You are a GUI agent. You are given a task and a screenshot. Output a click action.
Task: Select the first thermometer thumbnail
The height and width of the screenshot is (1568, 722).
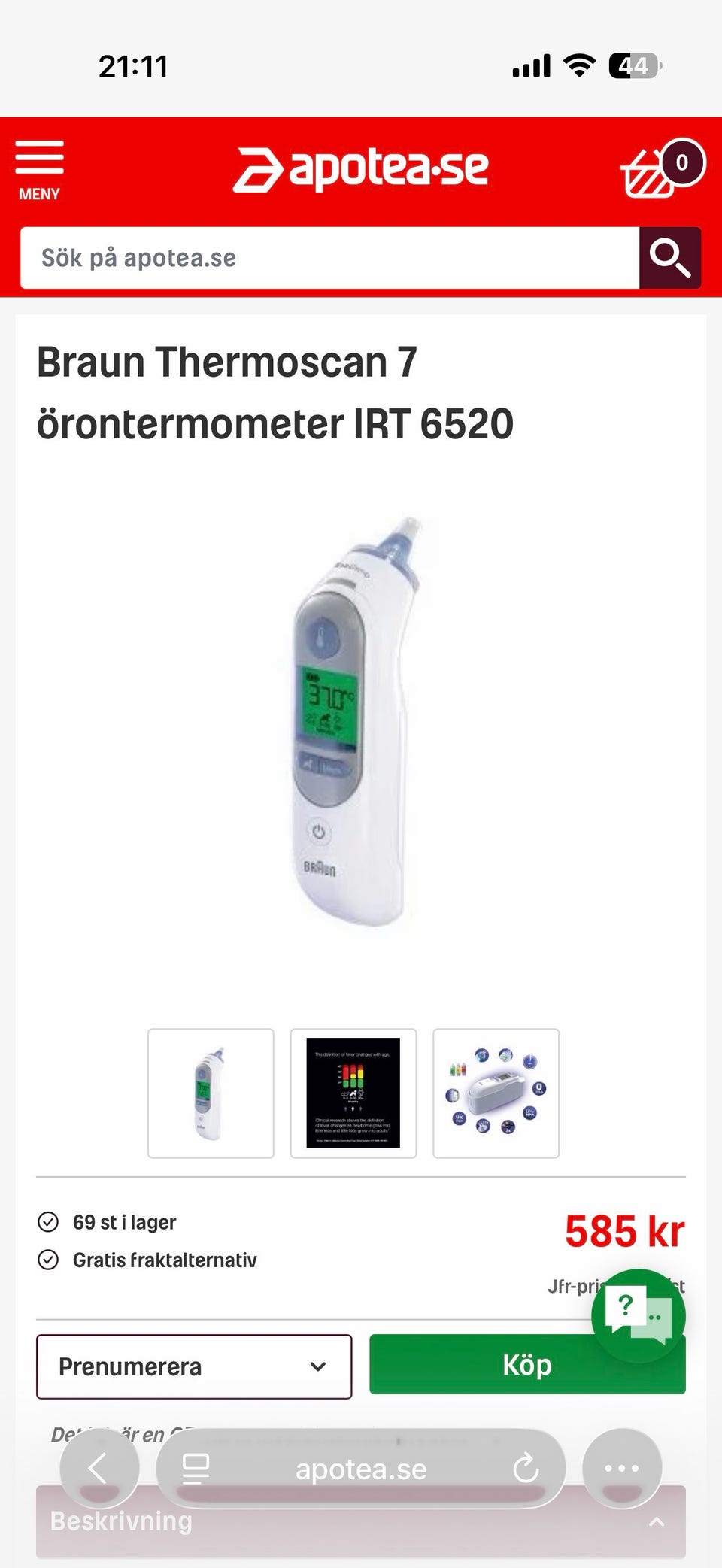click(x=211, y=1093)
